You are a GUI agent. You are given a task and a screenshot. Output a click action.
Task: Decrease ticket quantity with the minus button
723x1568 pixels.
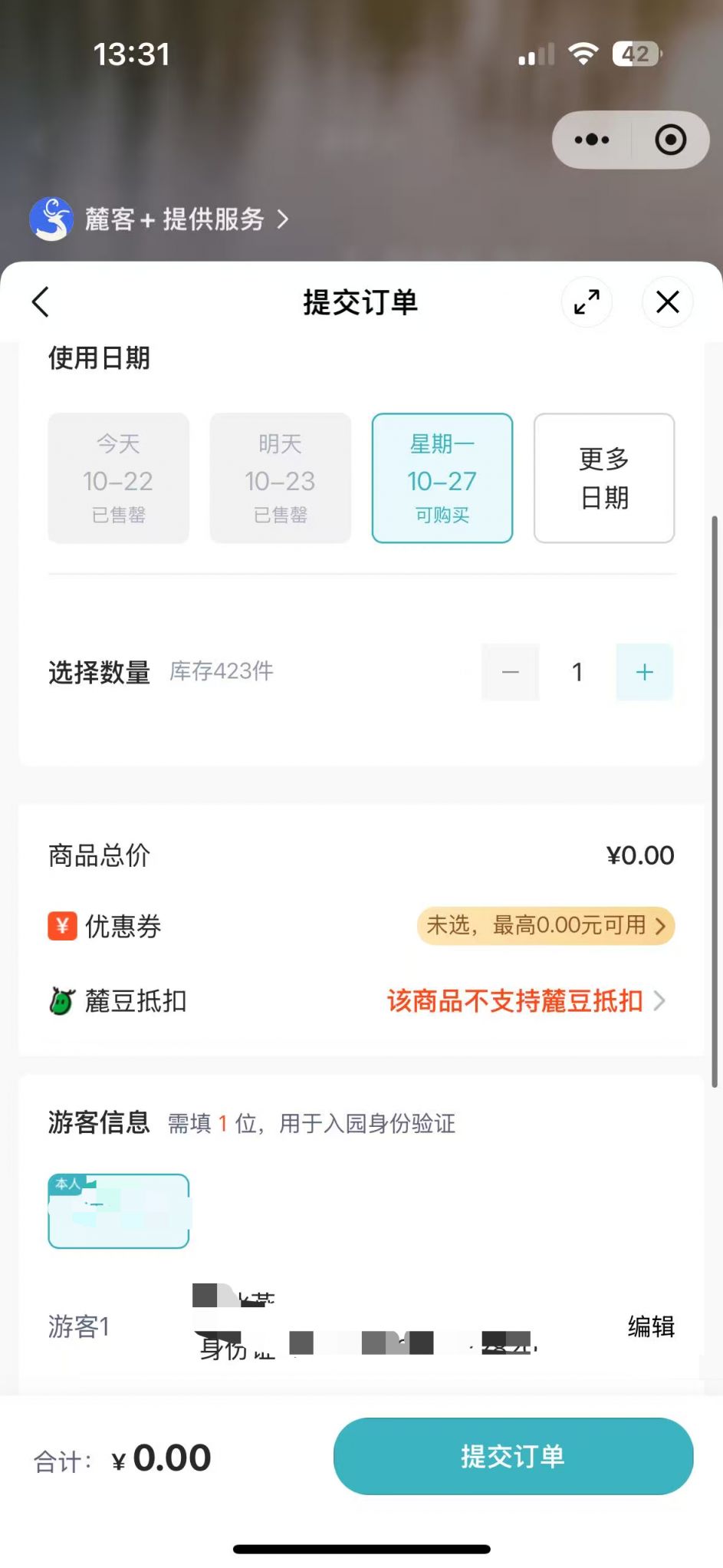tap(510, 672)
